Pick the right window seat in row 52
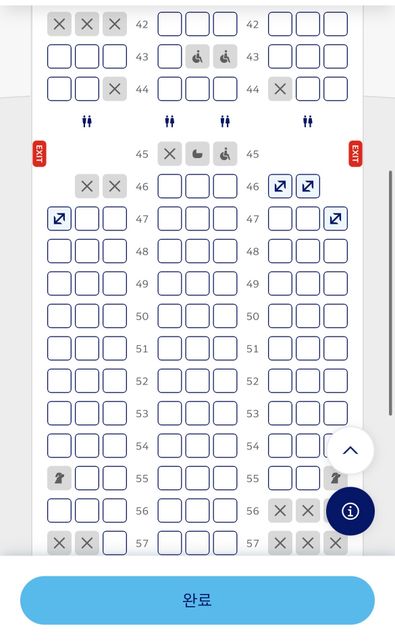Image resolution: width=395 pixels, height=644 pixels. (335, 381)
